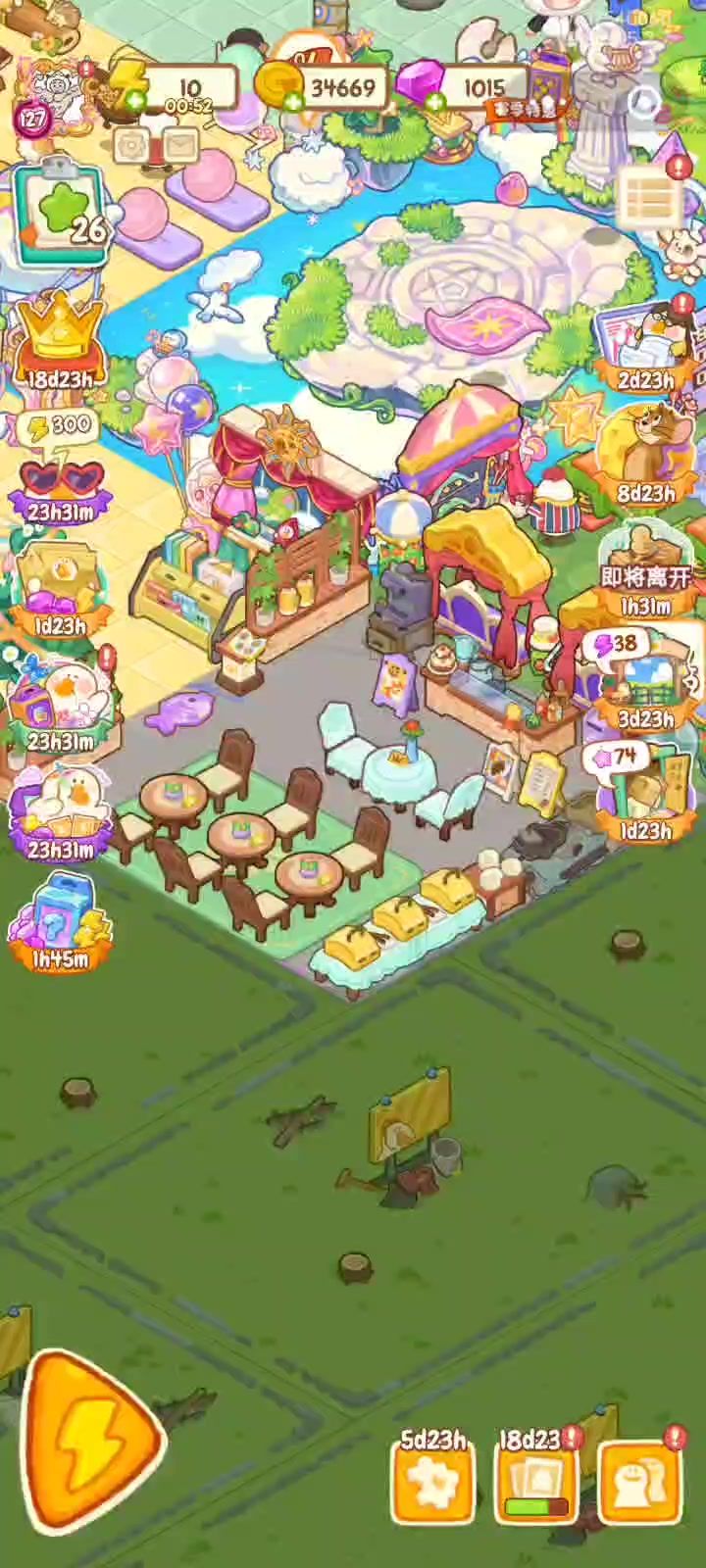Viewport: 706px width, 1568px height.
Task: Open the 74 energy offer with 1d23h
Action: click(643, 794)
